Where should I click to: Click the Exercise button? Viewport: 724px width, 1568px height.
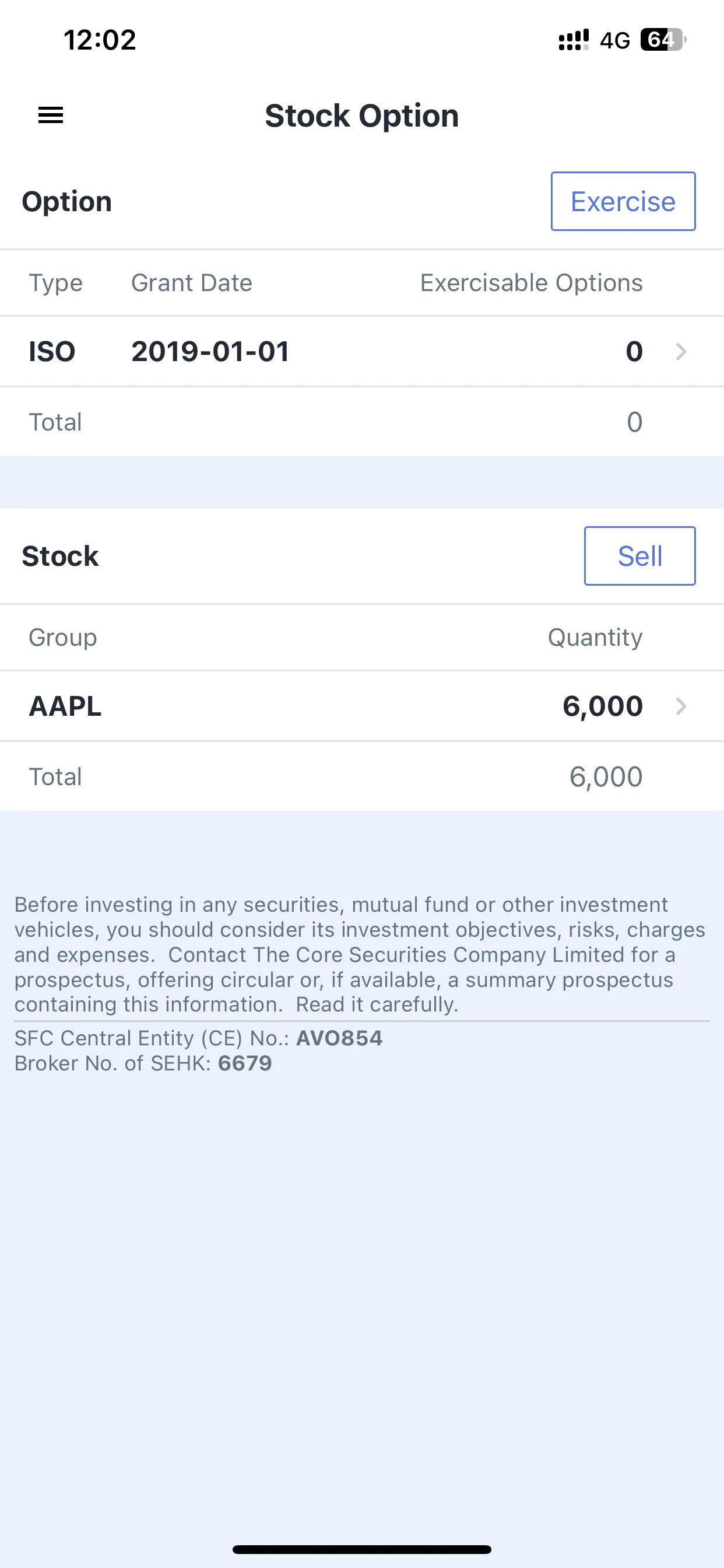click(623, 201)
